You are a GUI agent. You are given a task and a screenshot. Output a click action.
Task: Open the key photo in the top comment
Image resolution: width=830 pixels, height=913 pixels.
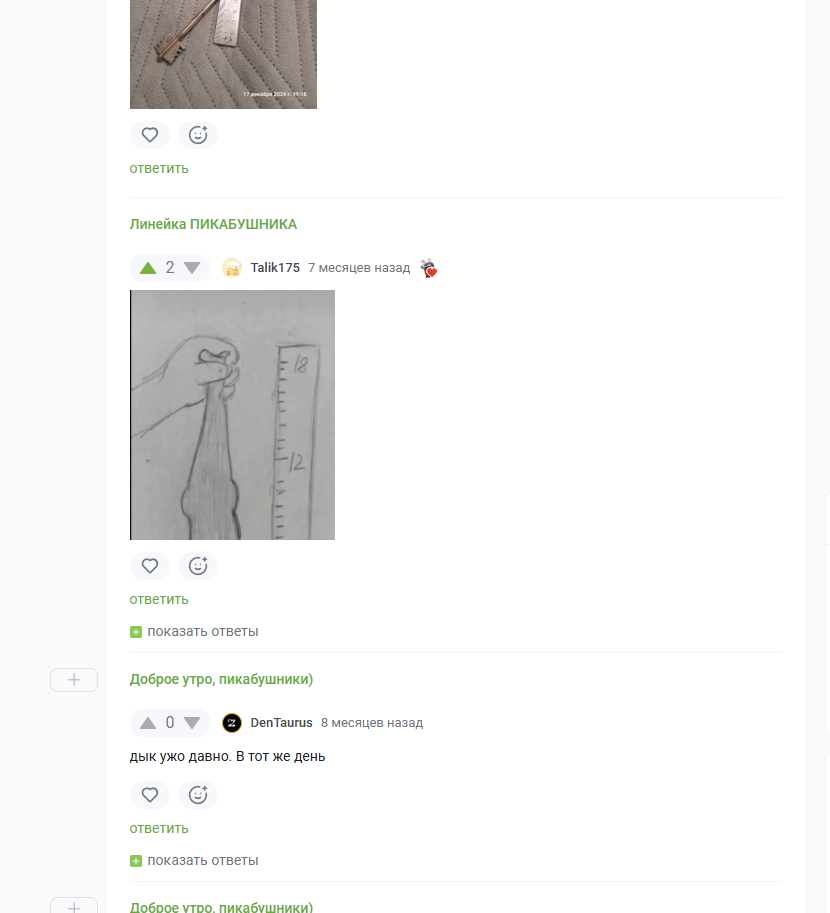223,54
